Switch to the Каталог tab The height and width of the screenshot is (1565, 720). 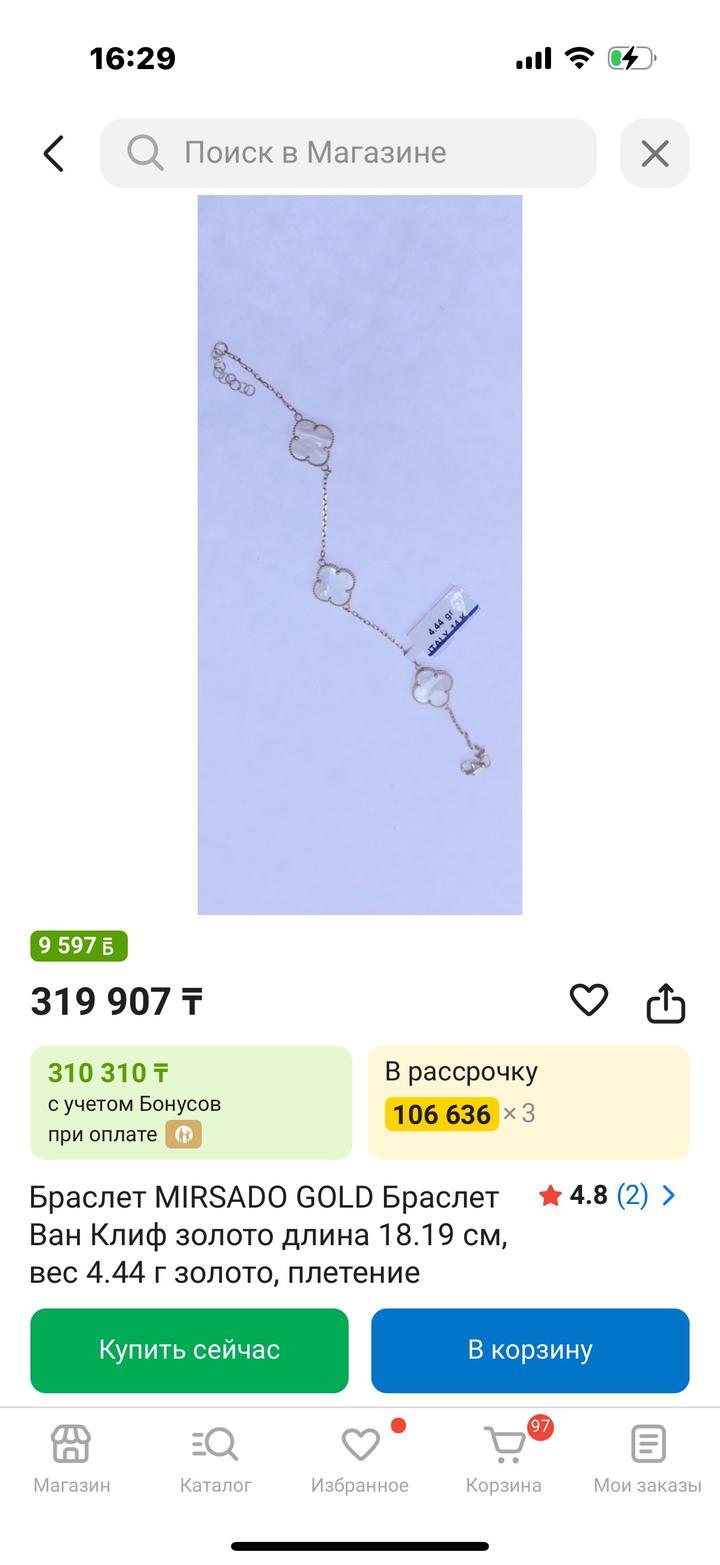click(x=215, y=1459)
